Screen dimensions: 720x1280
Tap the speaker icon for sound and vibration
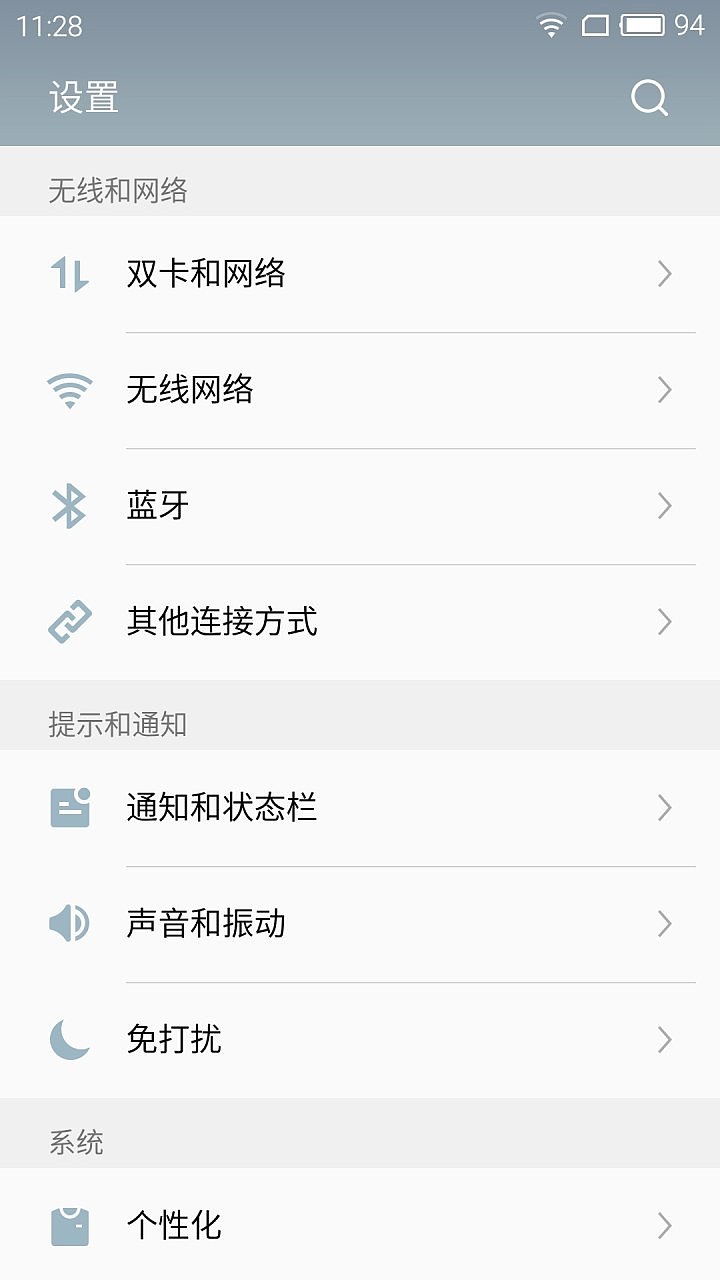68,923
